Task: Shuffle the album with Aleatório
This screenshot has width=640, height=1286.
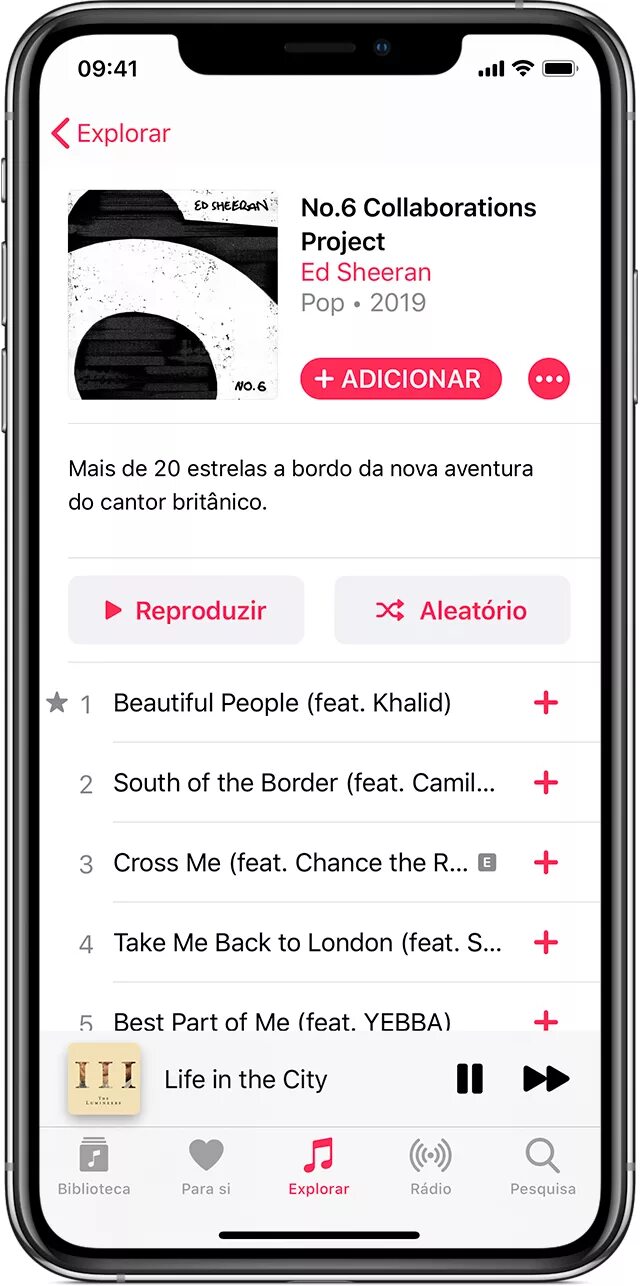Action: [x=452, y=610]
